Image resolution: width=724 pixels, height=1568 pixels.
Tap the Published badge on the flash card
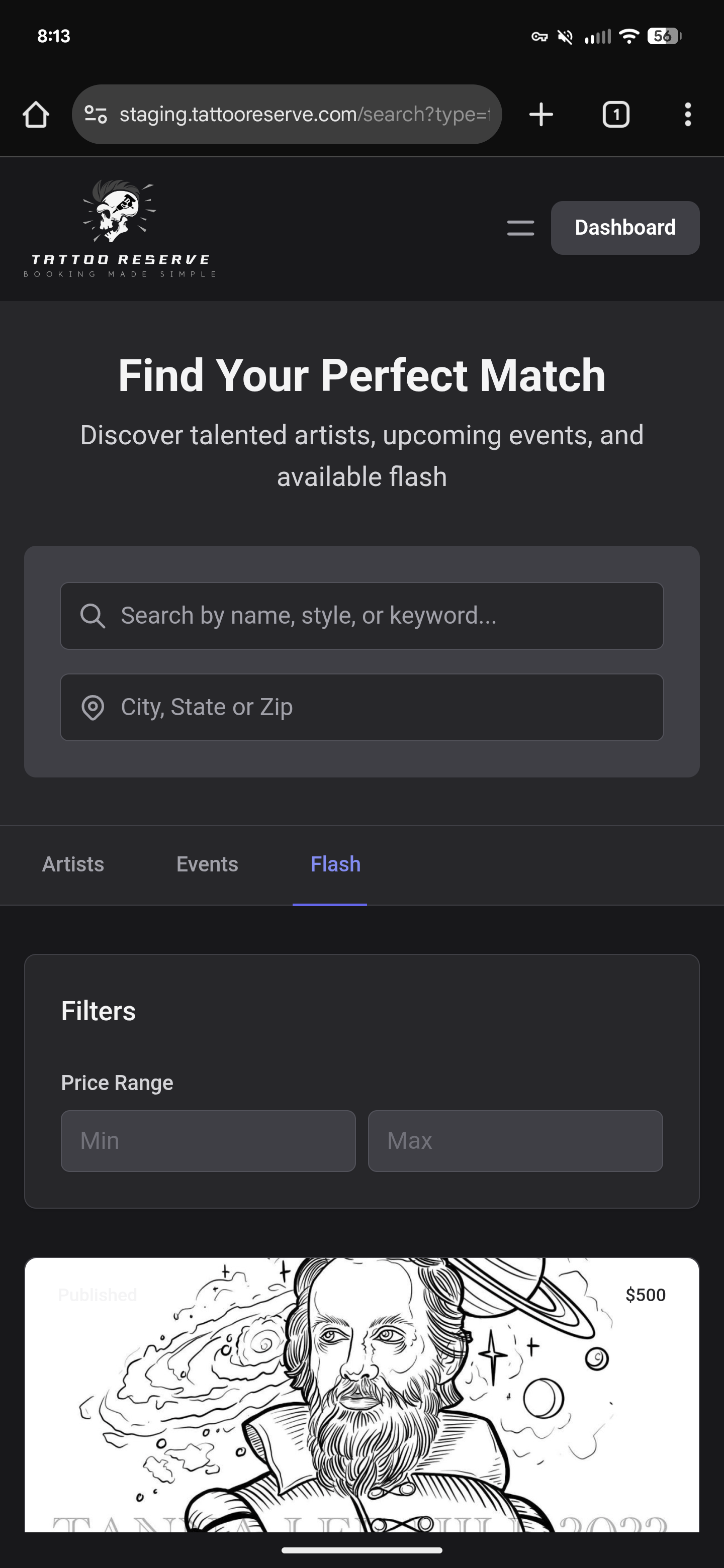tap(98, 1295)
